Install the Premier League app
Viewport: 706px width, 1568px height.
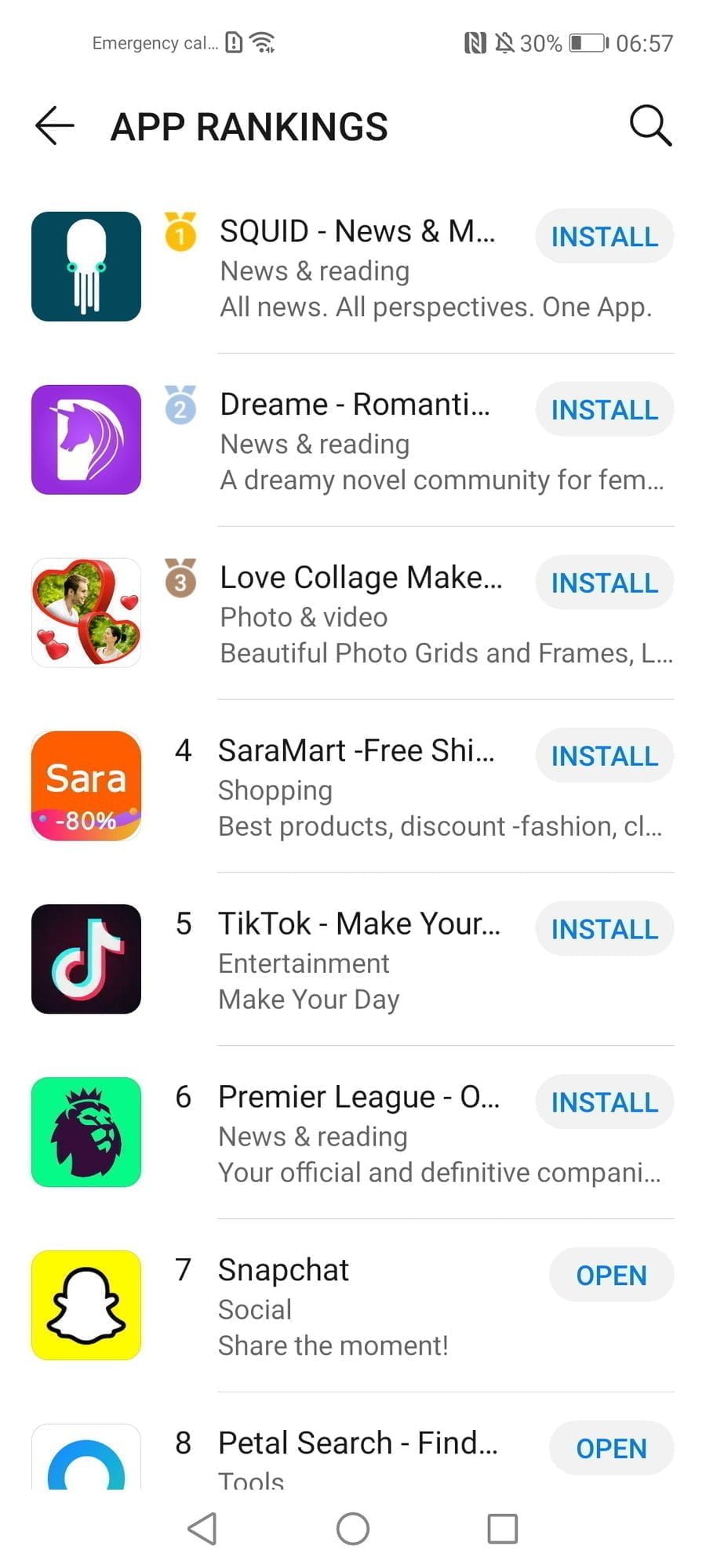coord(604,1102)
